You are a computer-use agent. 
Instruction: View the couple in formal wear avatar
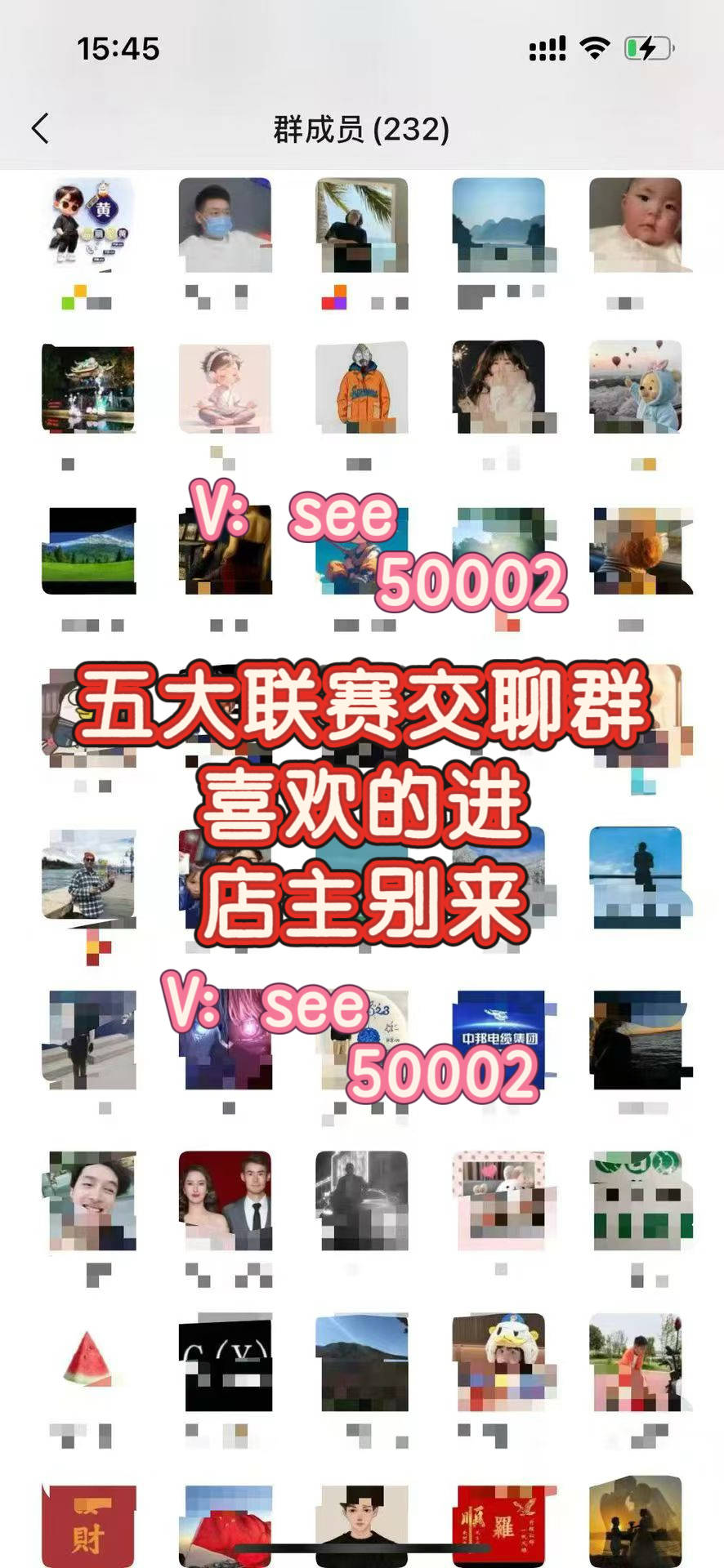coord(225,1200)
